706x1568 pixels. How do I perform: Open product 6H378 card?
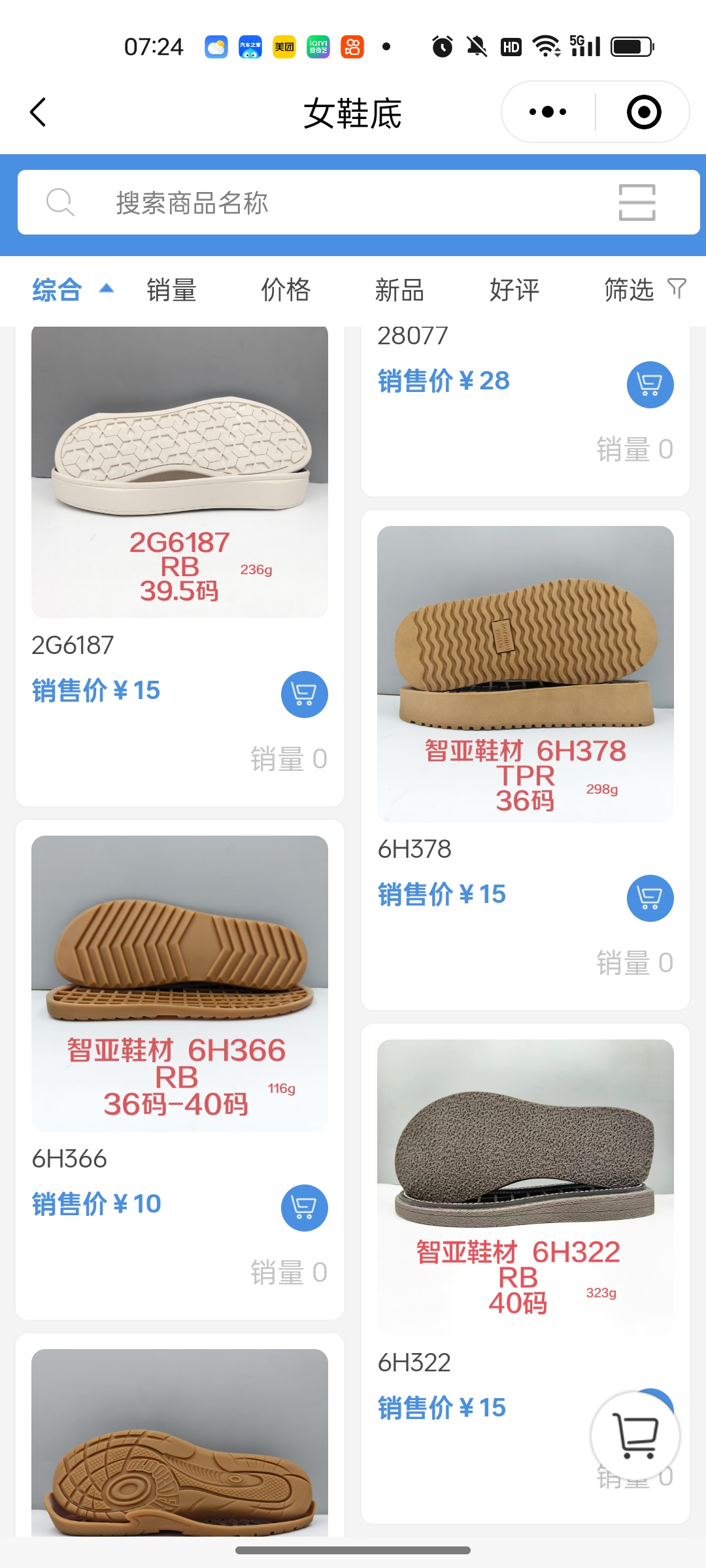tap(525, 673)
